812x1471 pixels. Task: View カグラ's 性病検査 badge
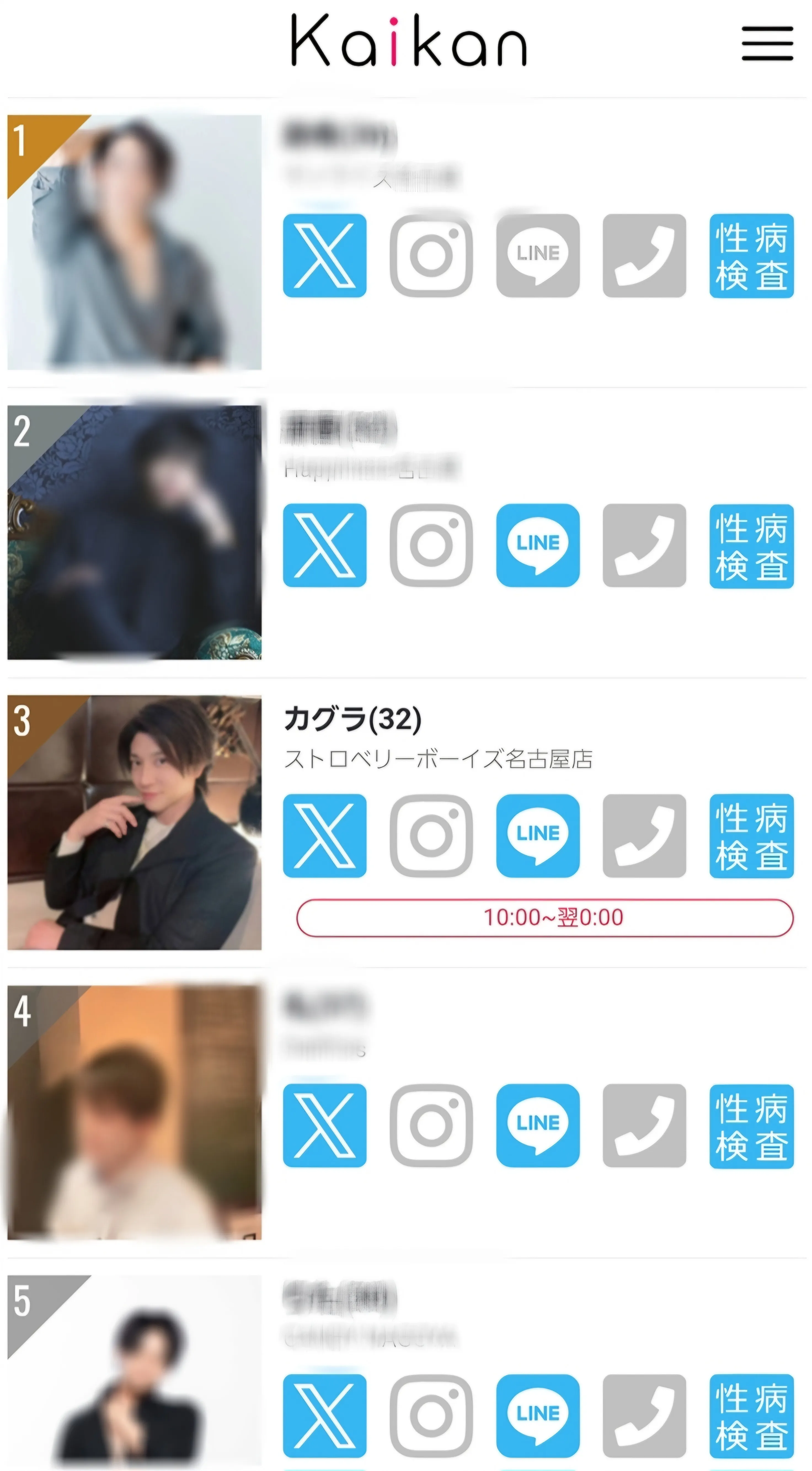click(751, 835)
